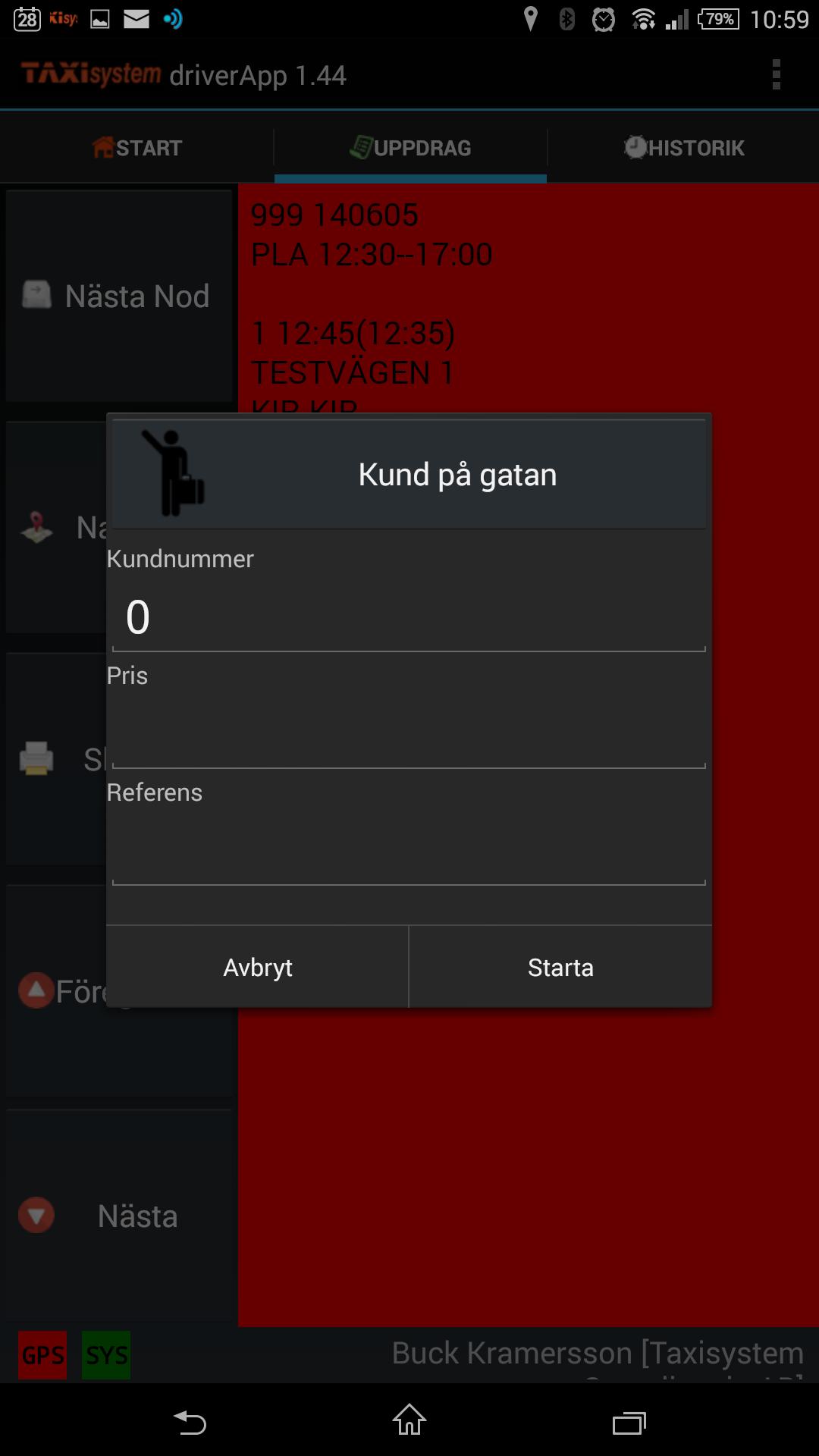Image resolution: width=819 pixels, height=1456 pixels.
Task: Tap the Nästa arrow button
Action: (x=119, y=1216)
